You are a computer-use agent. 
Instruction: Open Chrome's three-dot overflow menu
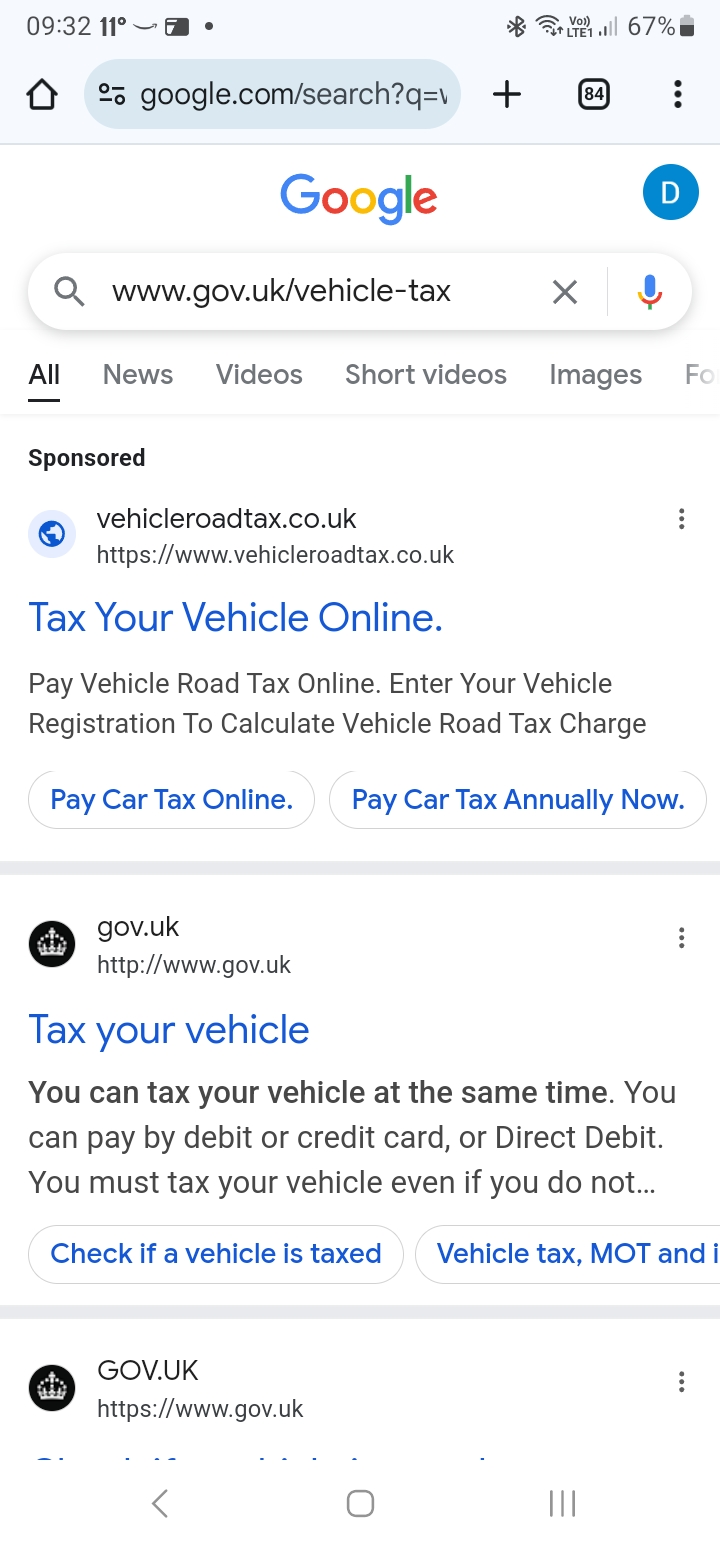point(677,95)
